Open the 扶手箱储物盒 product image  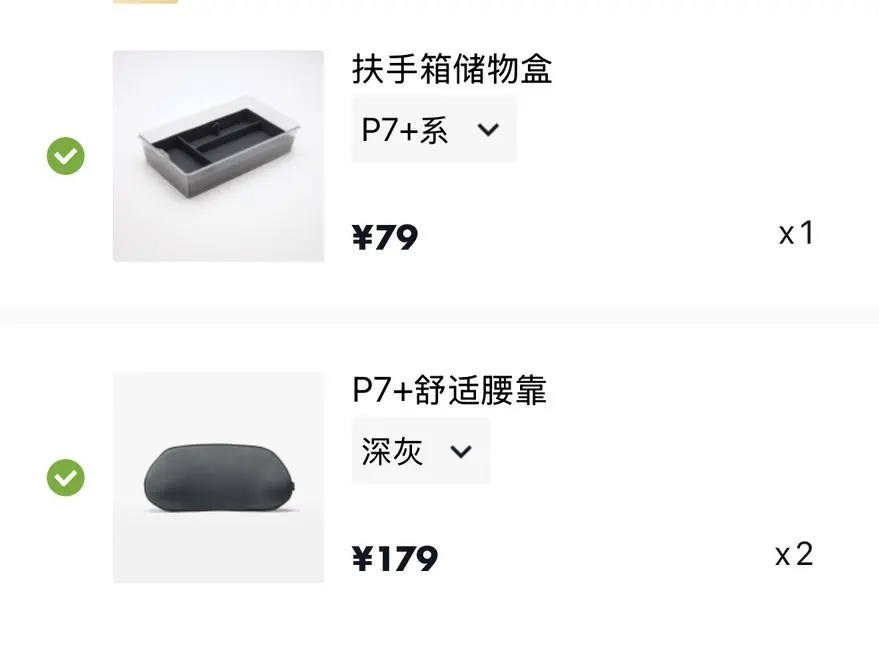pos(218,156)
